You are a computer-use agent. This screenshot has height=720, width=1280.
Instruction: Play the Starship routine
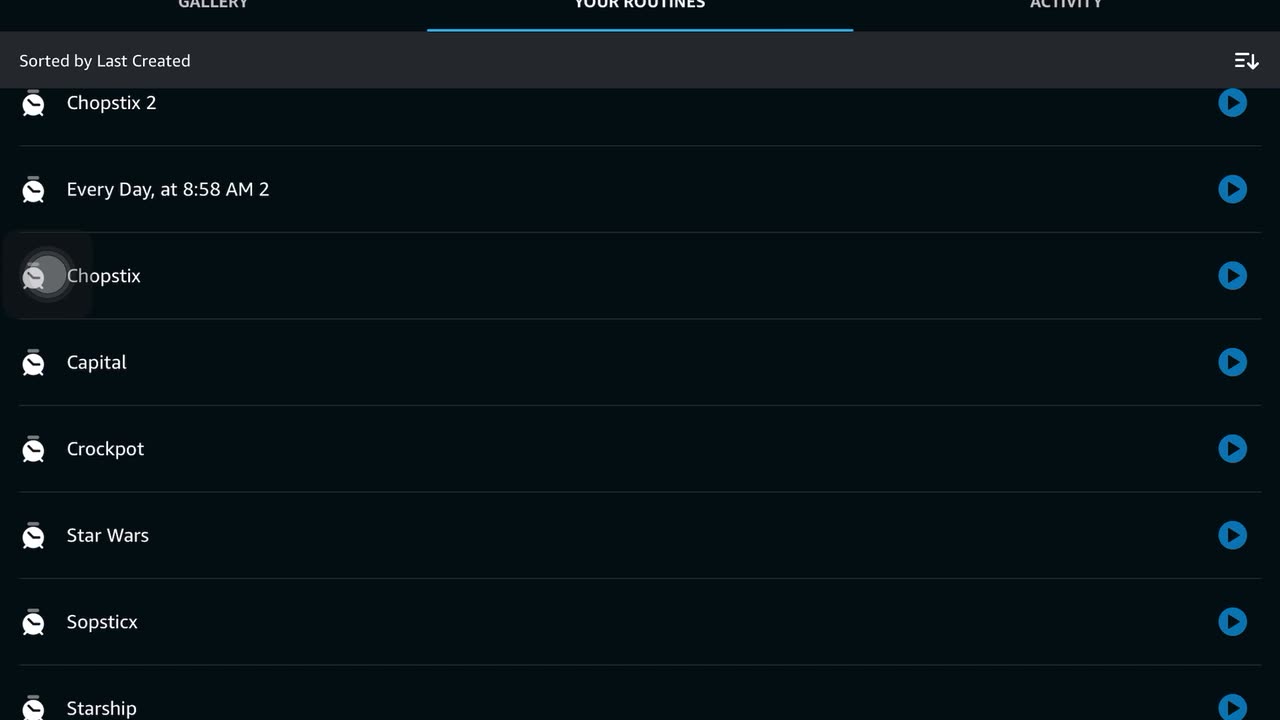tap(1232, 707)
